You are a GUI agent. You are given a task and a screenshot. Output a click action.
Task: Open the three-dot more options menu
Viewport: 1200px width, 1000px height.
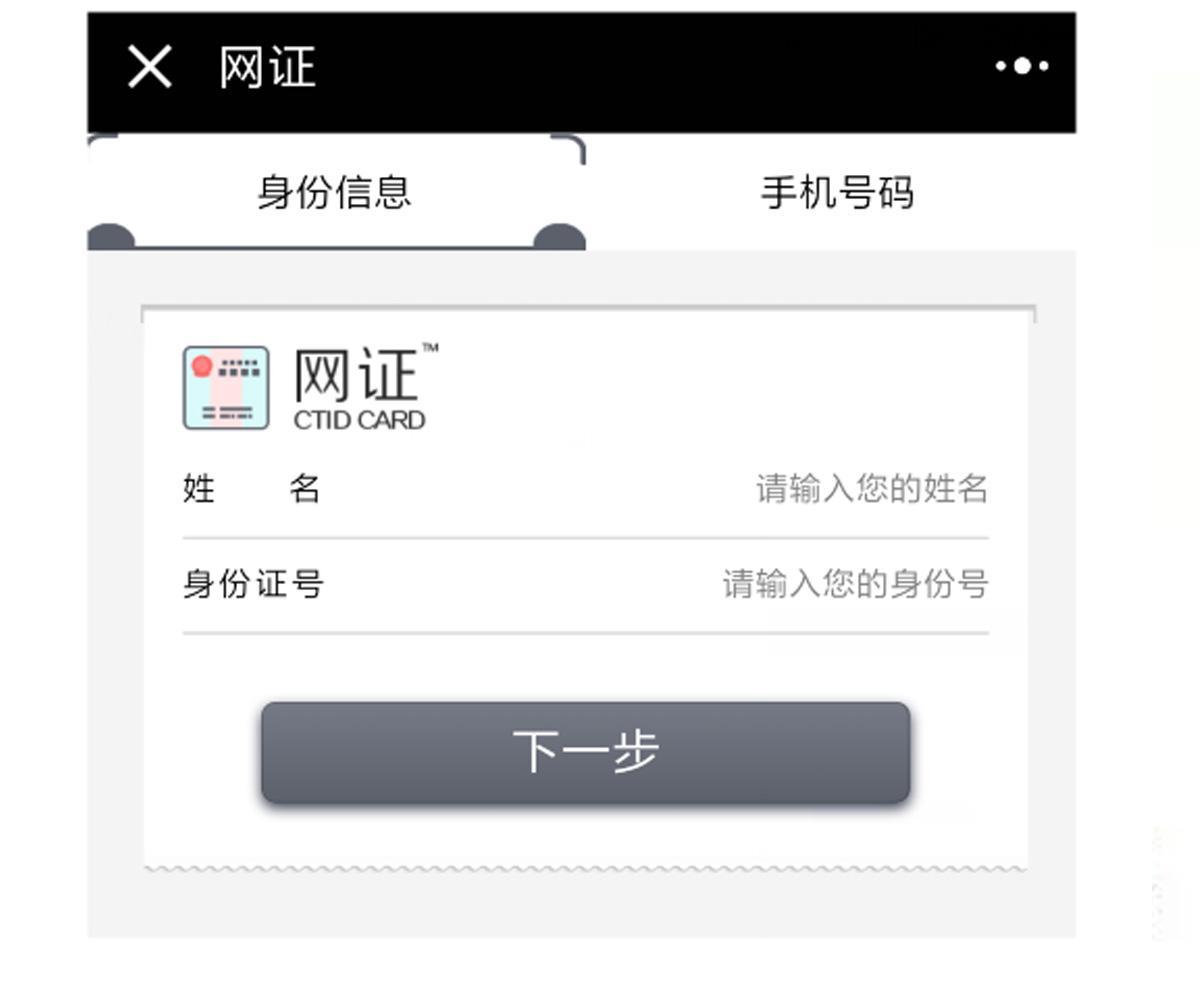pos(1021,67)
